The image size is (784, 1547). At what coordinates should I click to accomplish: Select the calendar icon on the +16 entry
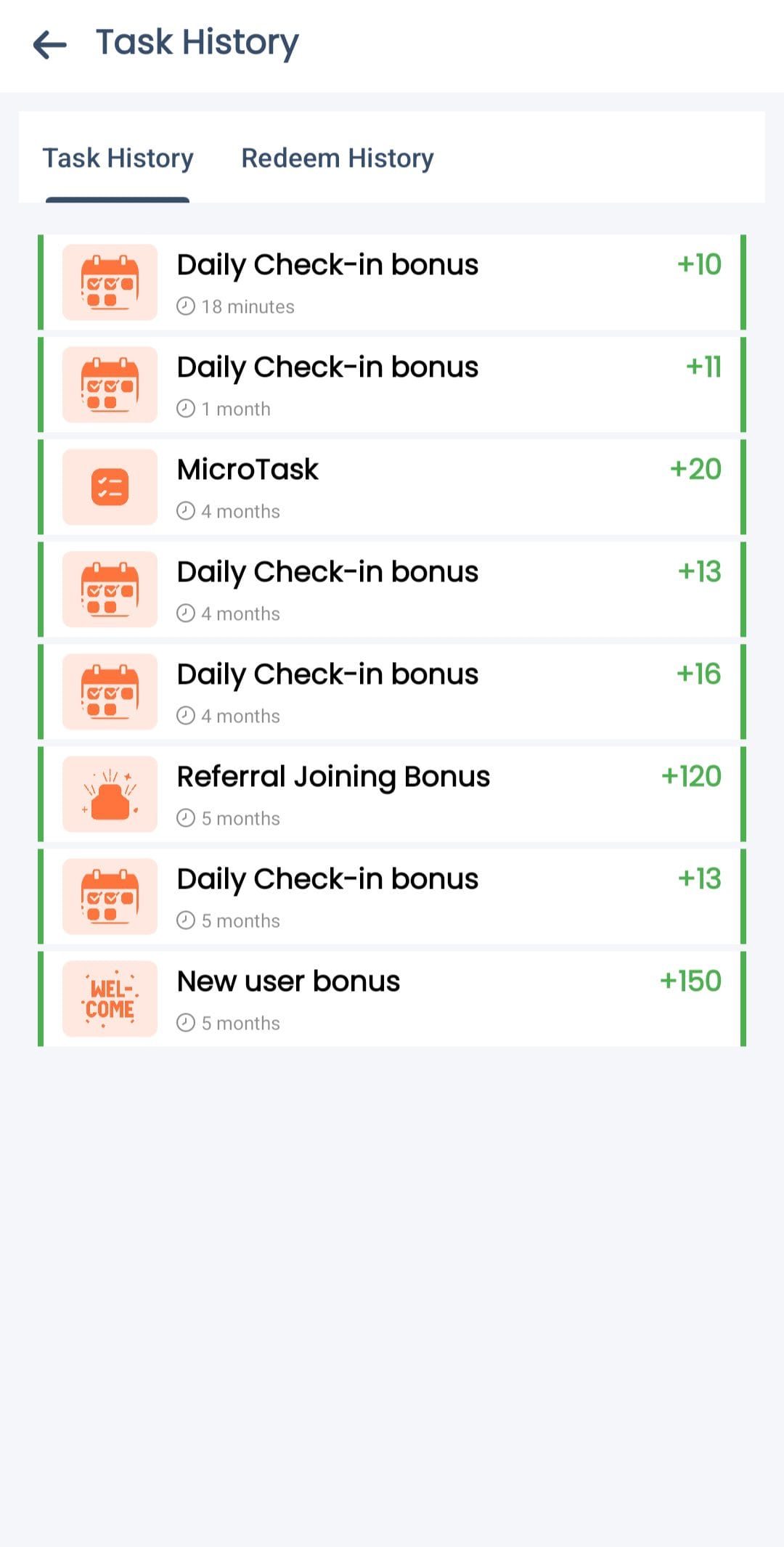pos(109,691)
